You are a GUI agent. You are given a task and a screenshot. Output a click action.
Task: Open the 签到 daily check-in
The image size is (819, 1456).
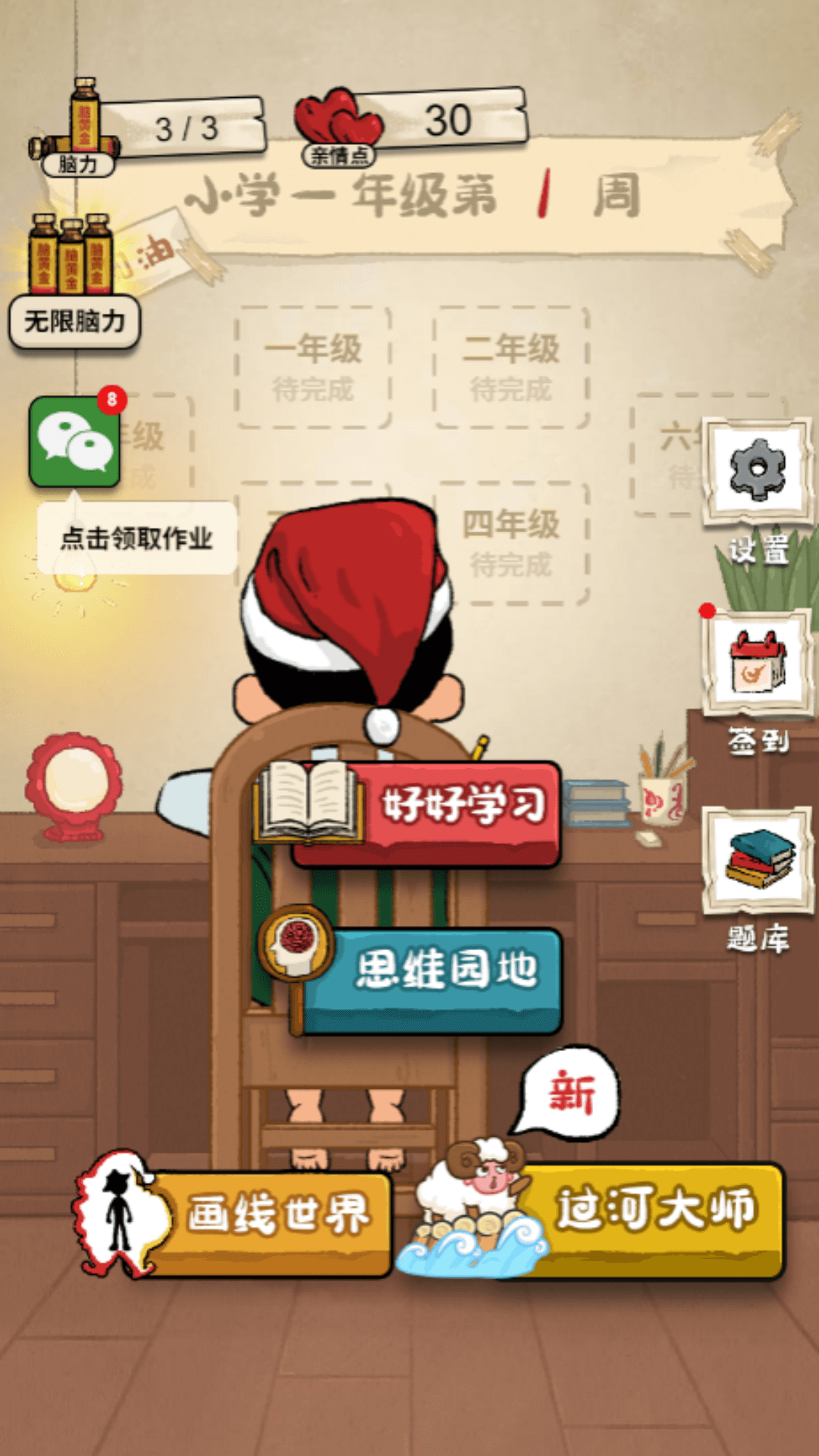coord(757,664)
